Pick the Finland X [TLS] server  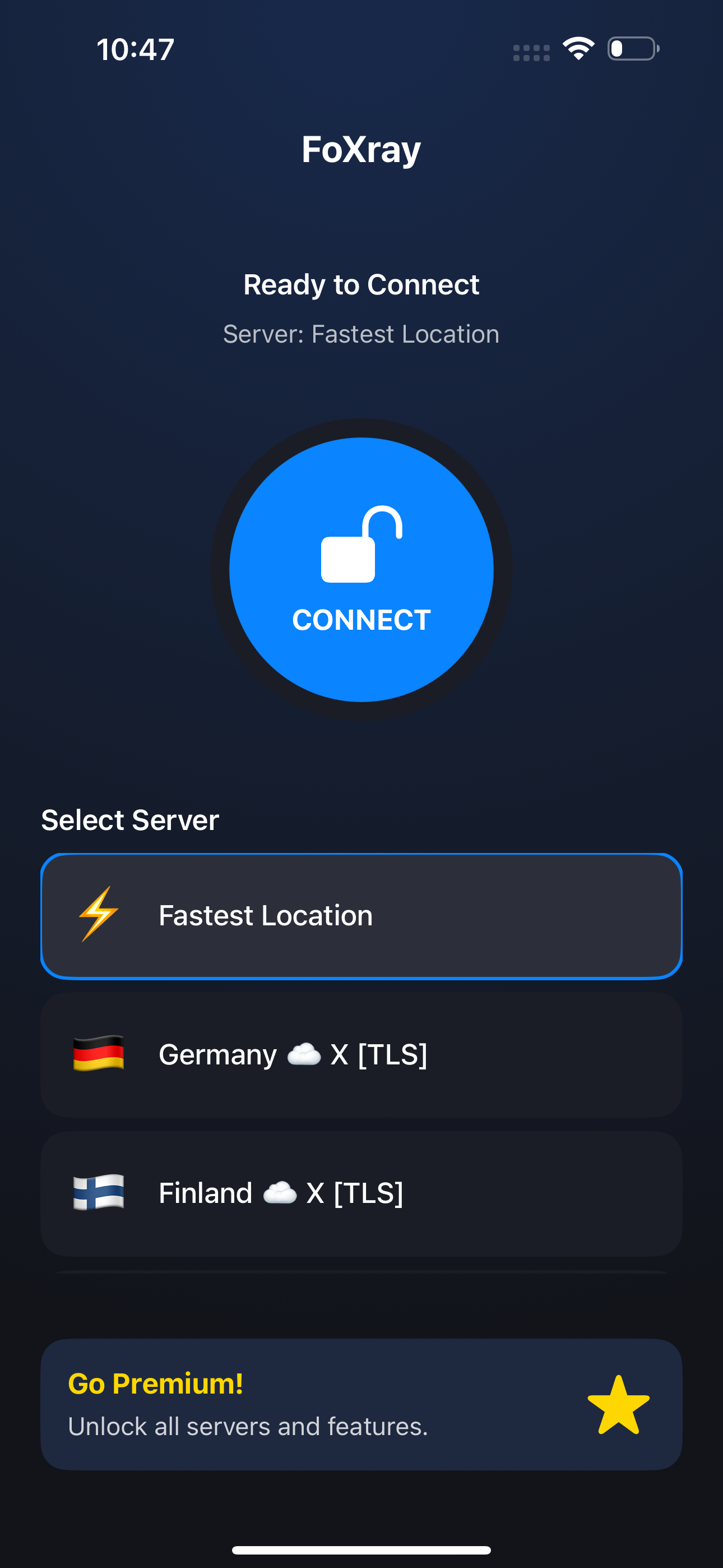[361, 1193]
